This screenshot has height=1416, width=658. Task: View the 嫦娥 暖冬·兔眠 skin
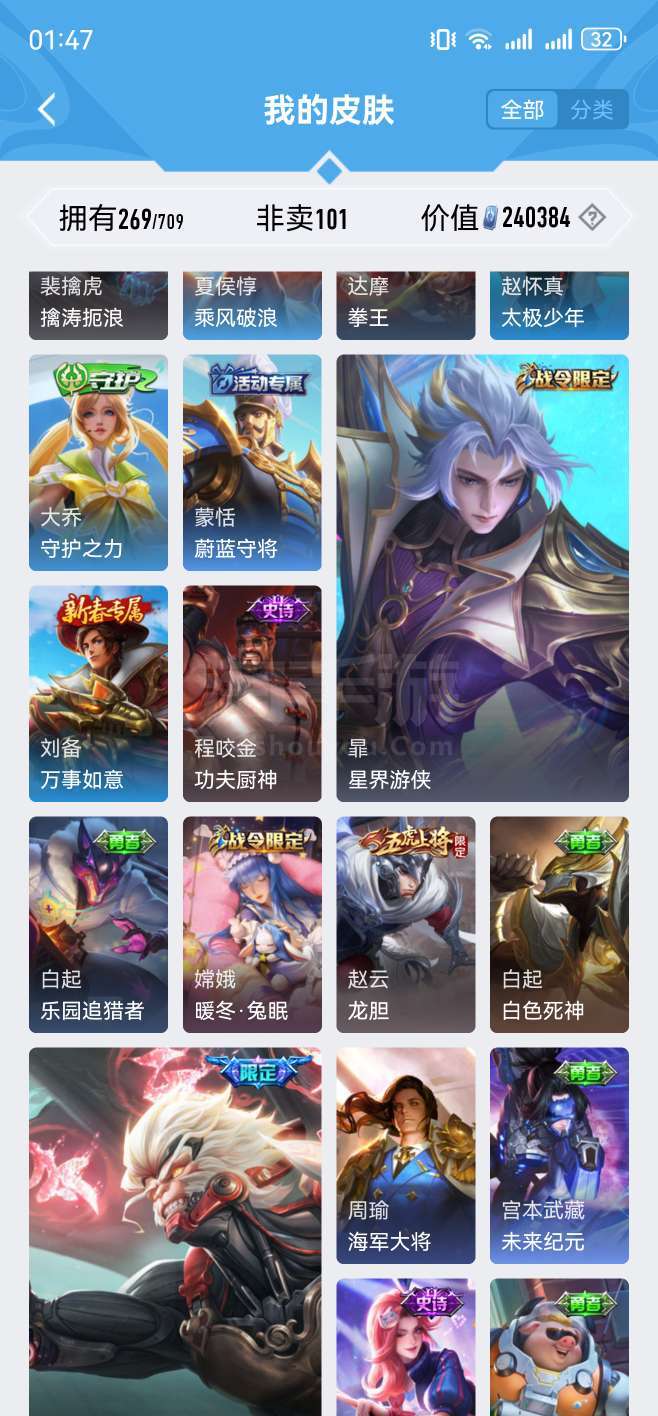252,924
